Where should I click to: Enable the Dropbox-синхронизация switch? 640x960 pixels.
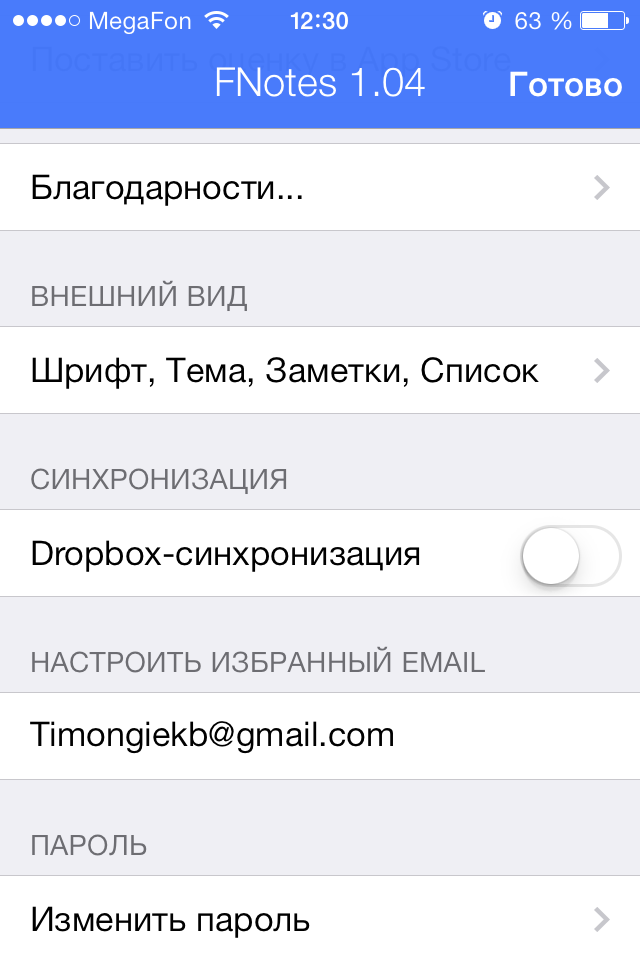pyautogui.click(x=571, y=555)
